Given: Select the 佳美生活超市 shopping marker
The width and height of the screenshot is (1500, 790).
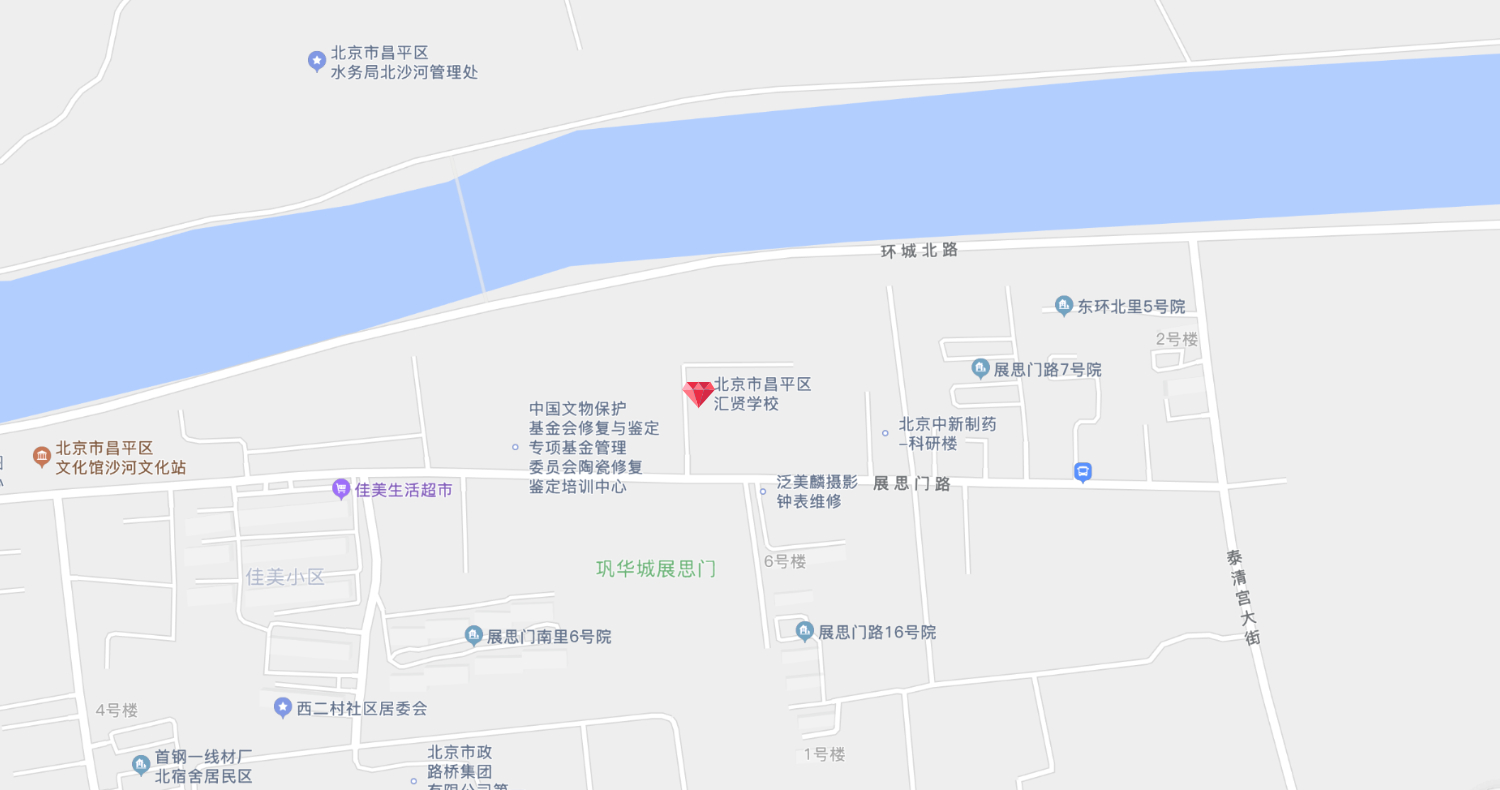Looking at the screenshot, I should click(341, 489).
